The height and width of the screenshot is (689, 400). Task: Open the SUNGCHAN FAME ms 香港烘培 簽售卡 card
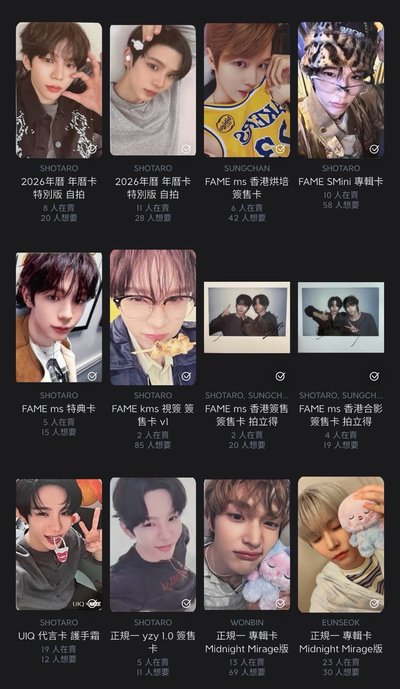coord(247,90)
